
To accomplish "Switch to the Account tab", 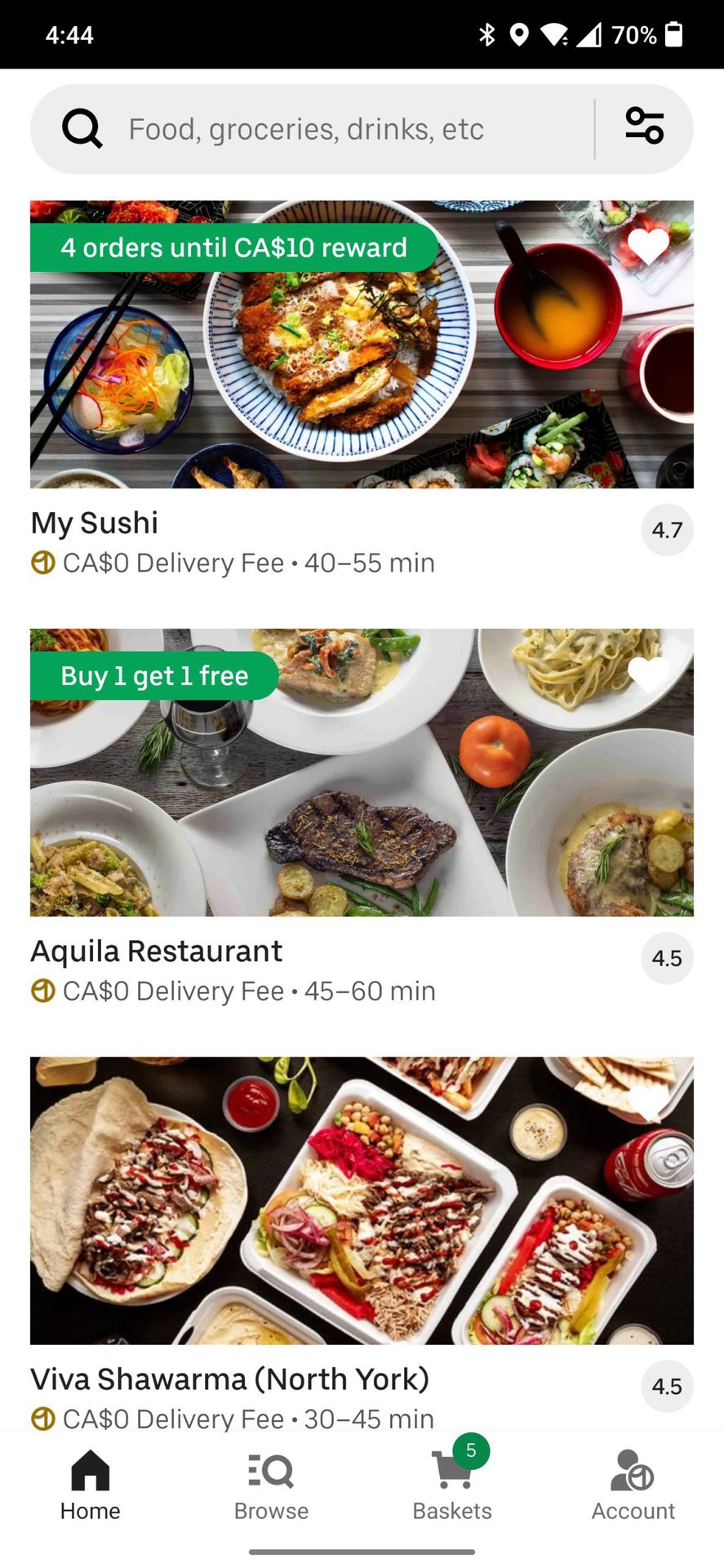I will click(633, 1486).
